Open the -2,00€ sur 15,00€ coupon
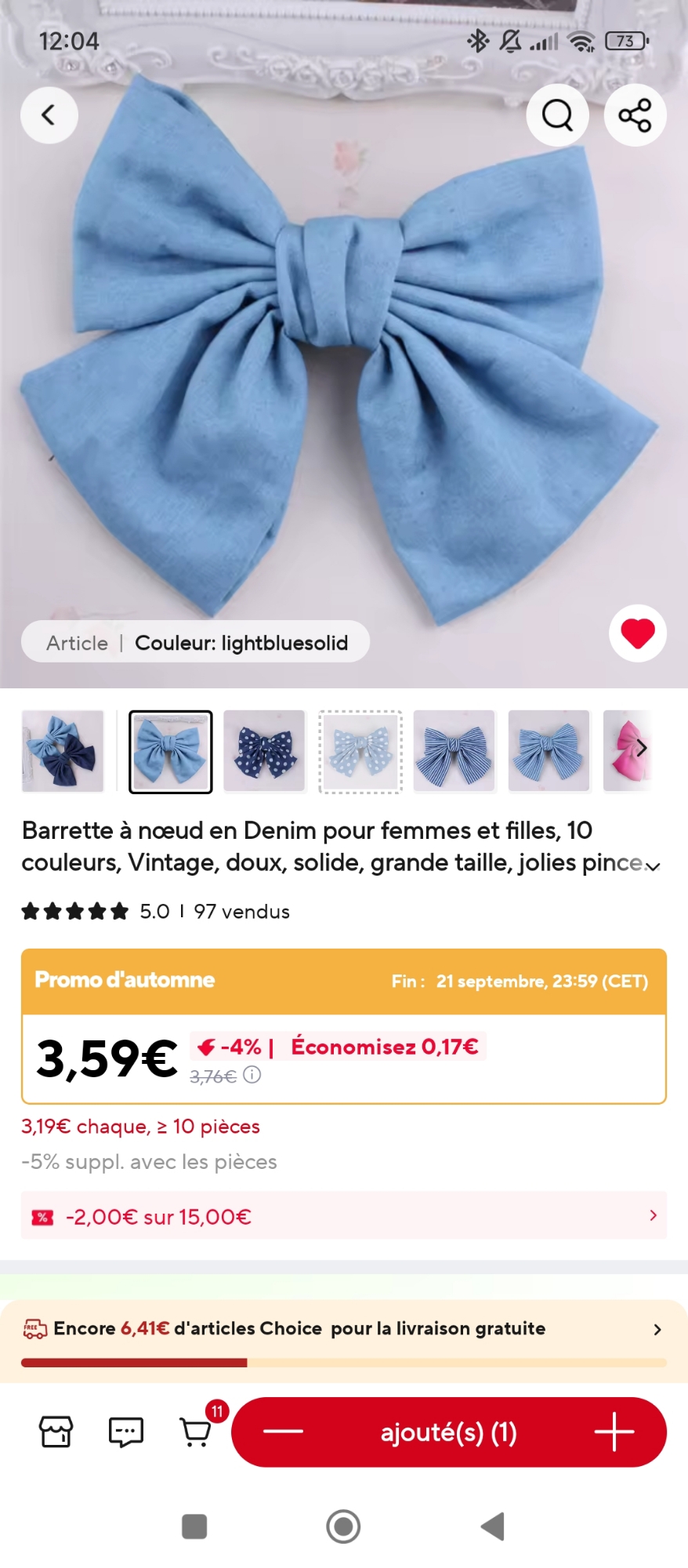This screenshot has width=688, height=1568. tap(343, 1216)
